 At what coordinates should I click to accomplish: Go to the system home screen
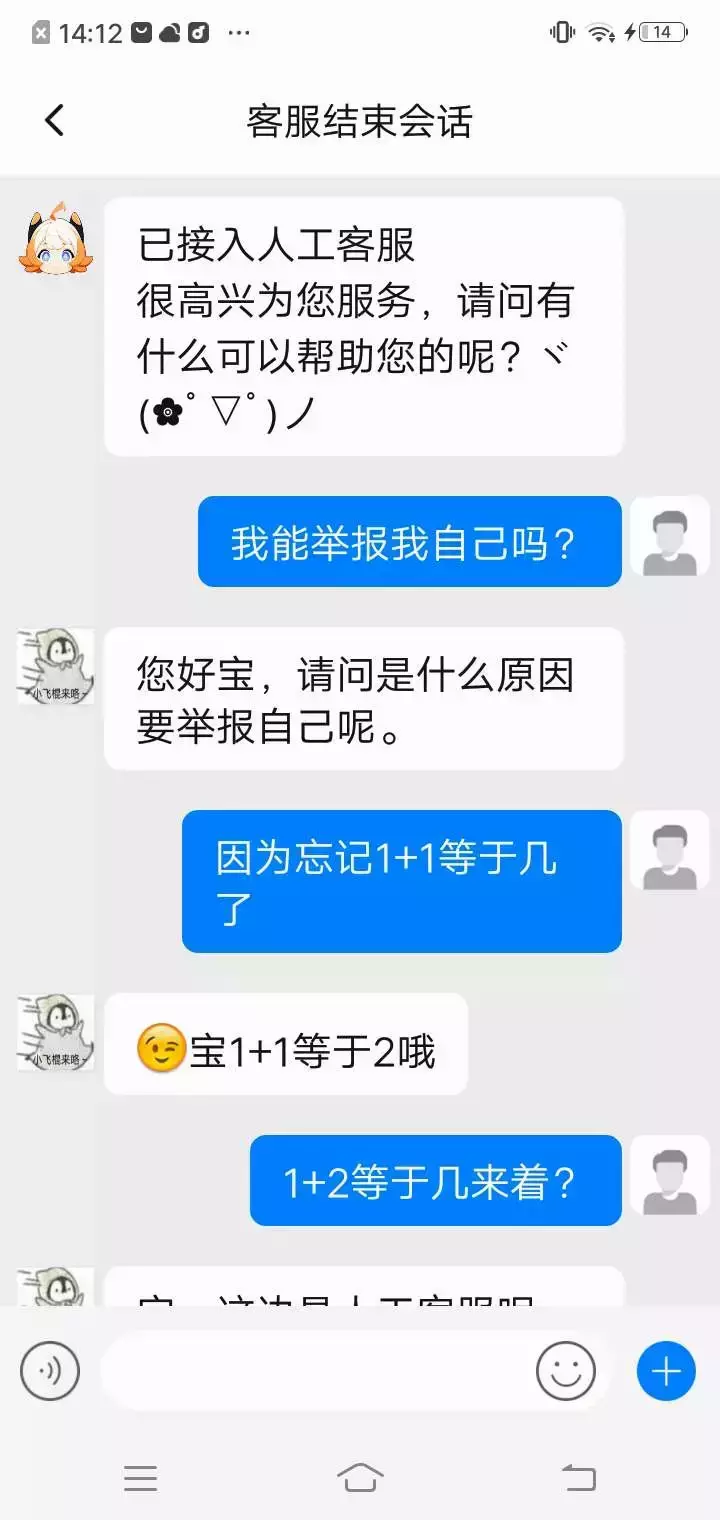pyautogui.click(x=360, y=1478)
